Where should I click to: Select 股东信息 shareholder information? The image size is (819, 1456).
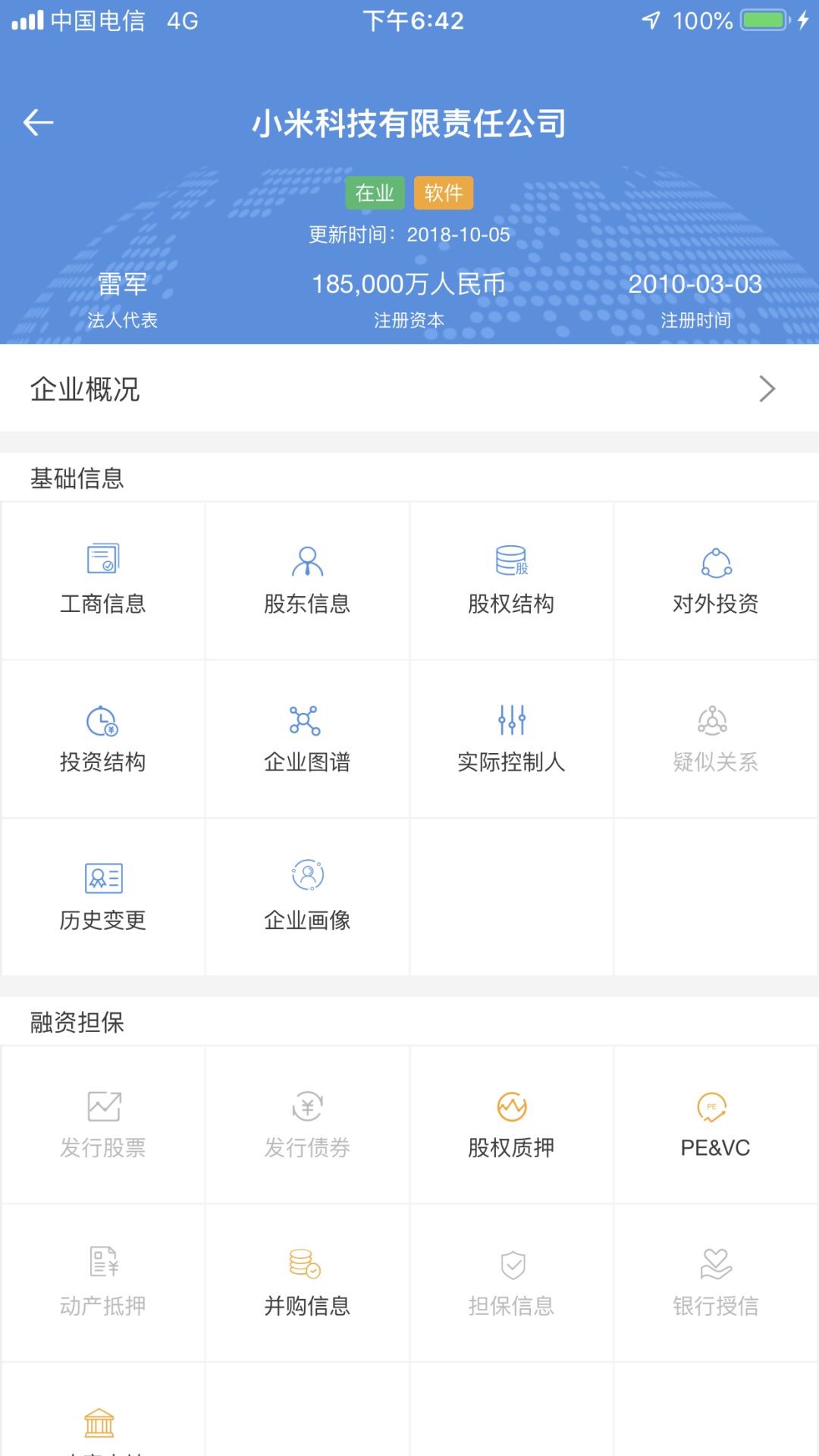(307, 580)
